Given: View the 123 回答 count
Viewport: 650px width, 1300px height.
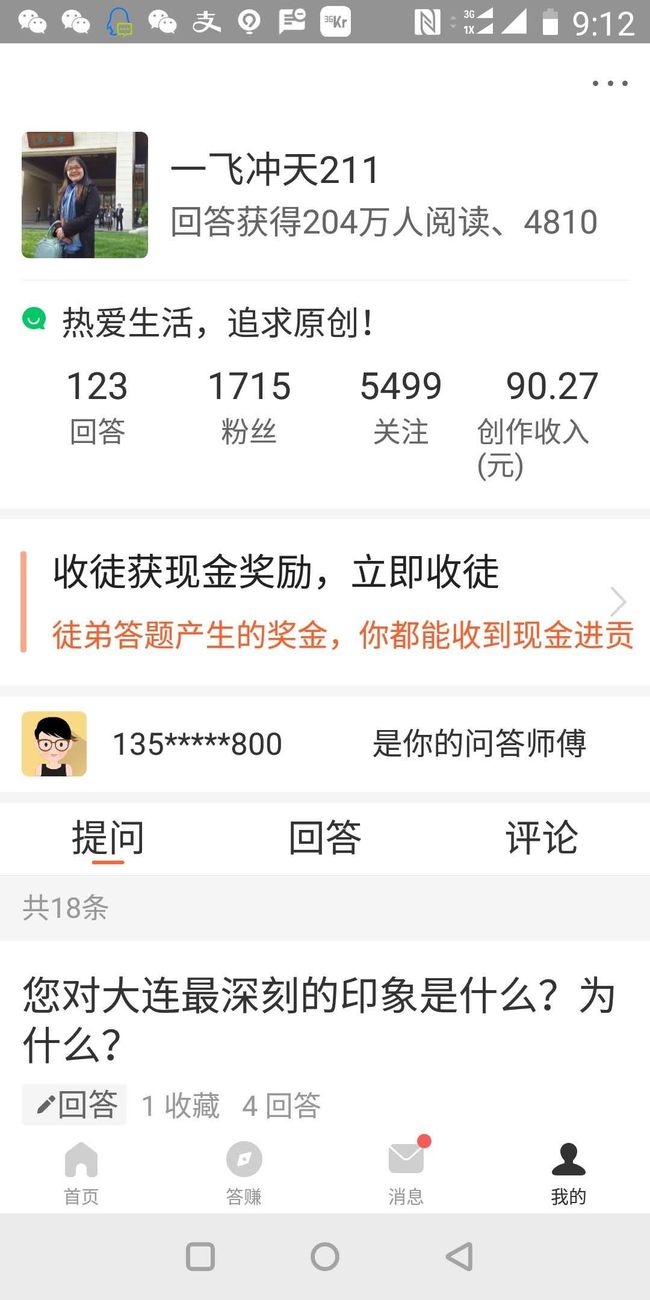Looking at the screenshot, I should tap(97, 408).
